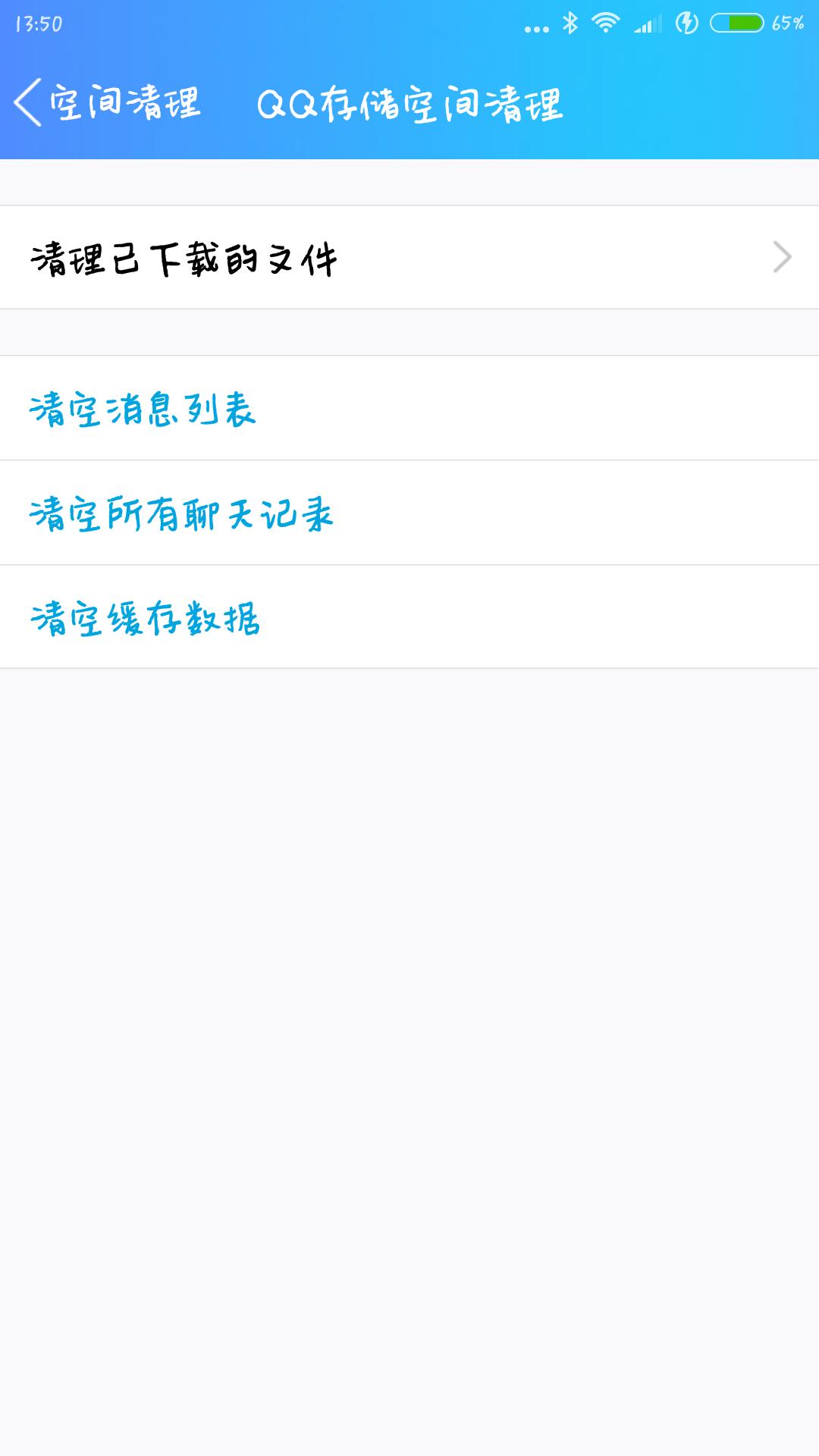819x1456 pixels.
Task: Open 清理已下载的文件 to clean downloaded files
Action: [182, 258]
